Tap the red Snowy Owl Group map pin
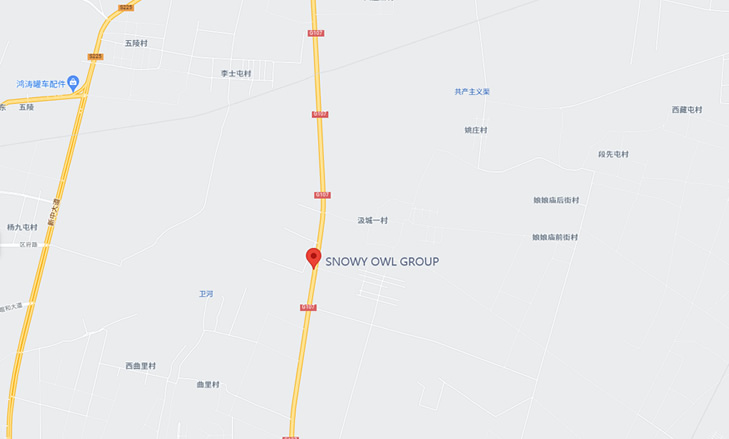This screenshot has height=439, width=729. tap(313, 257)
